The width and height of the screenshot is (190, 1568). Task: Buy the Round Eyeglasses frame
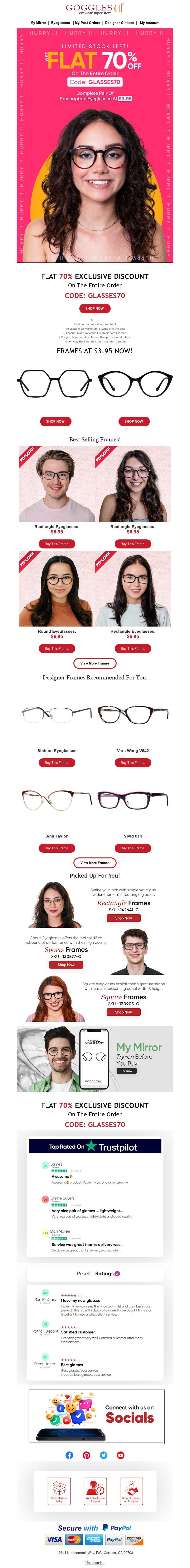click(x=57, y=648)
